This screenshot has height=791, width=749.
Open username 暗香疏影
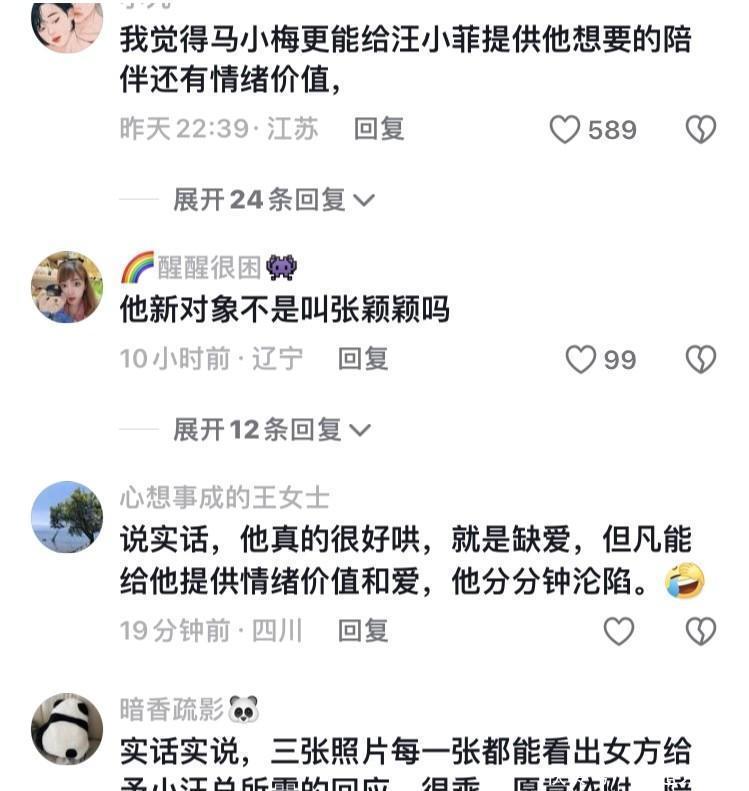click(x=172, y=710)
